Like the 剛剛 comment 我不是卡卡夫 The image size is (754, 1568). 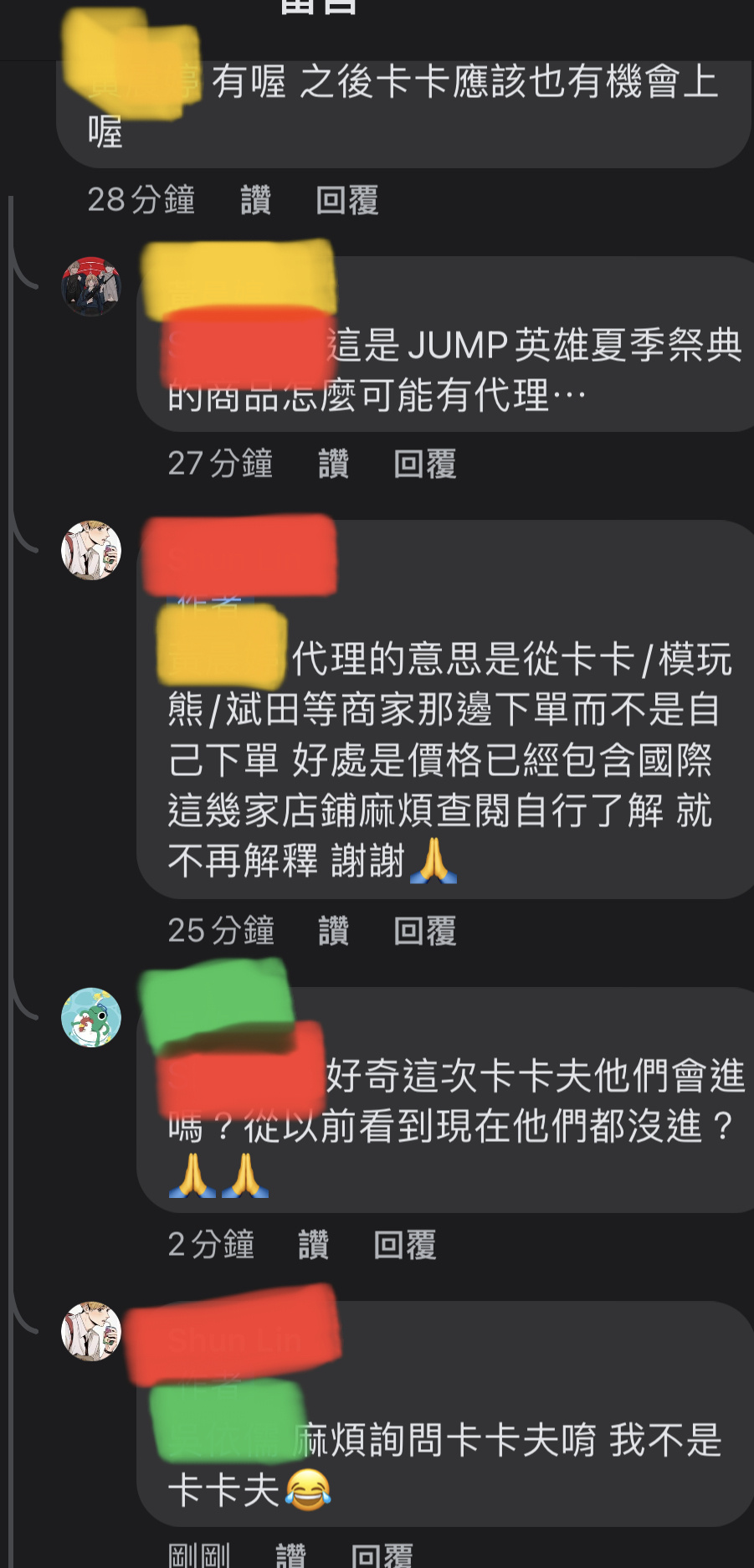(x=290, y=1555)
